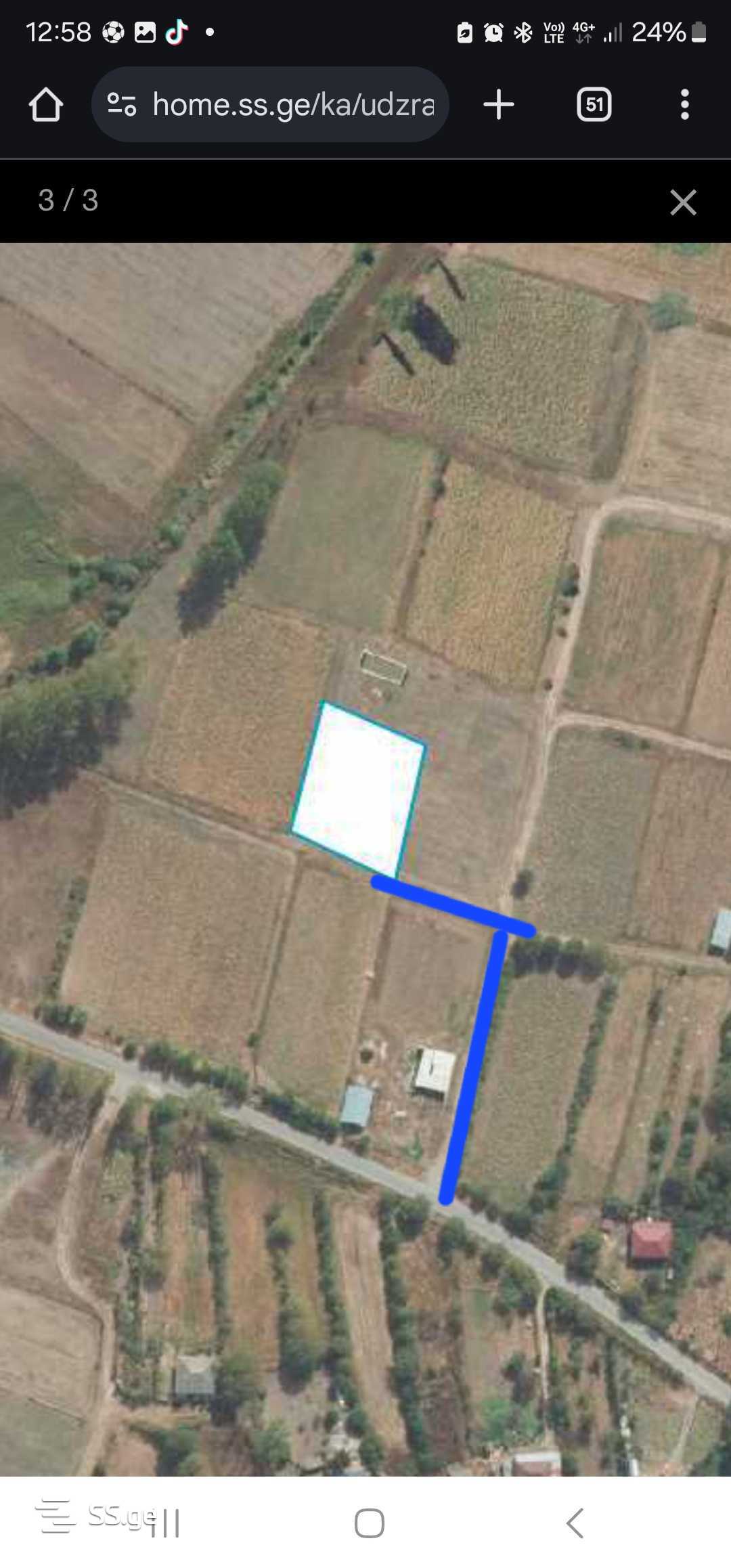The height and width of the screenshot is (1568, 731).
Task: Close the photo viewer
Action: [x=682, y=202]
